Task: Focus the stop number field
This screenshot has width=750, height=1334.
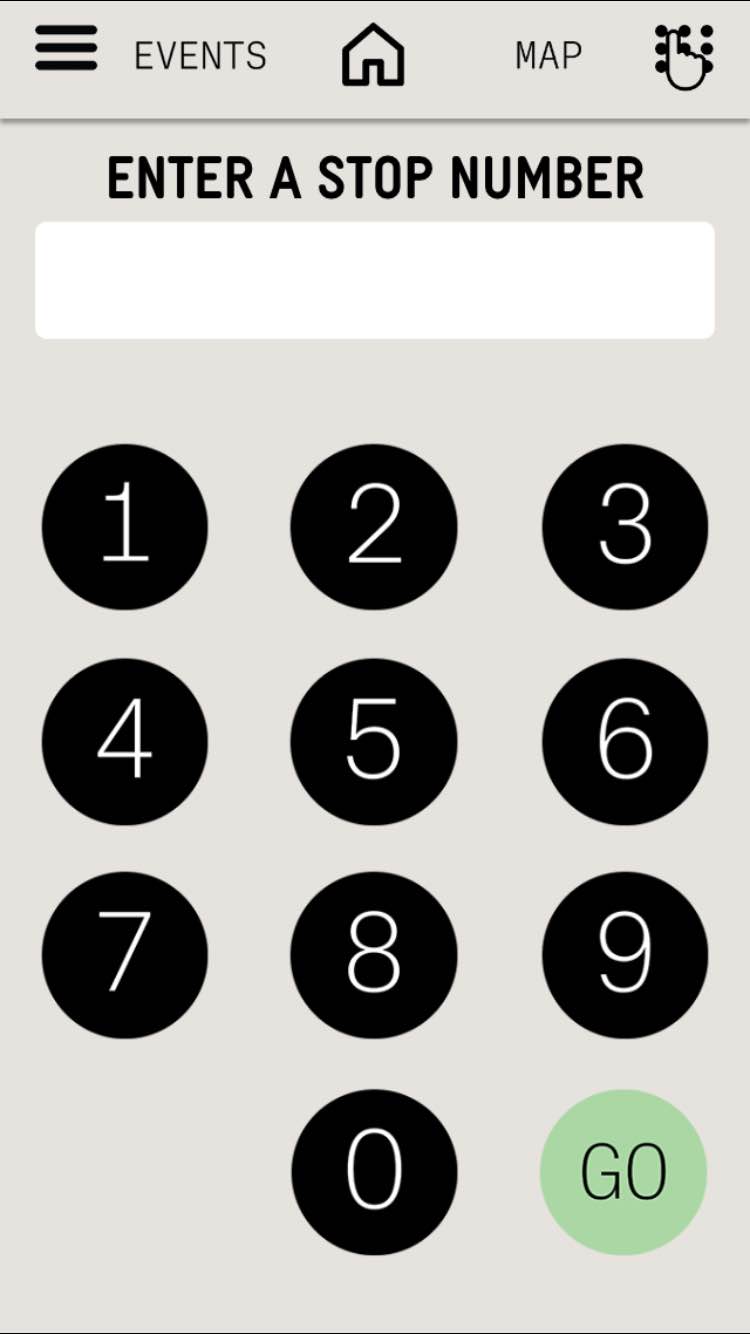Action: (375, 280)
